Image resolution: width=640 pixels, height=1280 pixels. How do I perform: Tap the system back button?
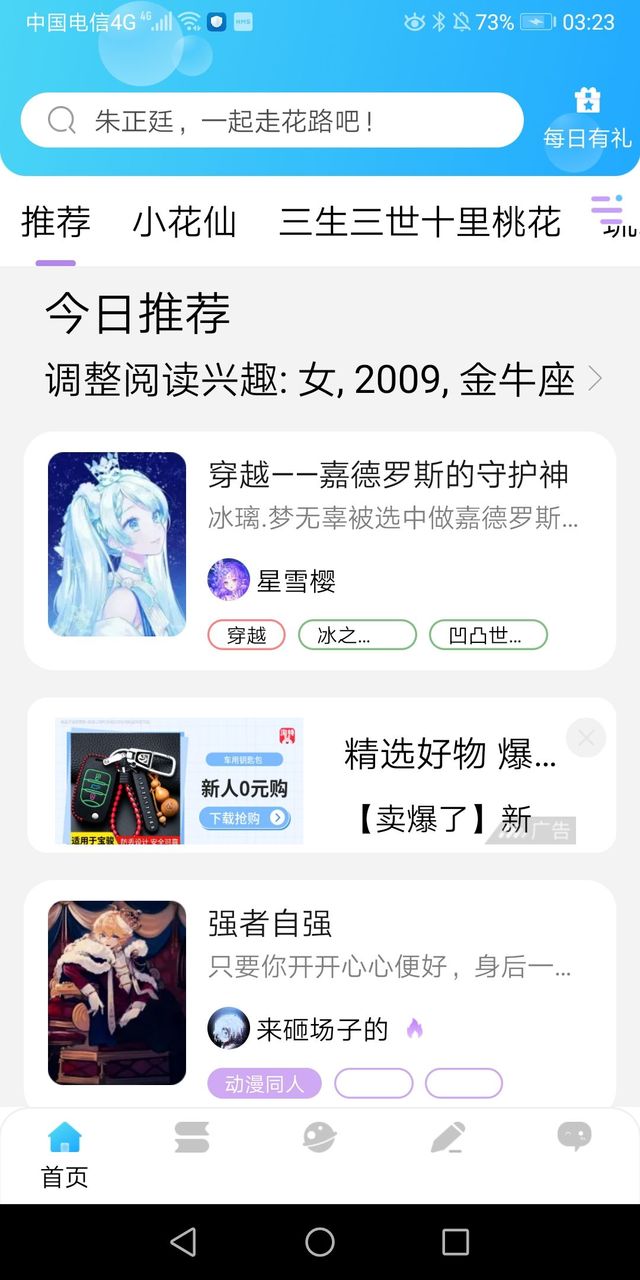pyautogui.click(x=183, y=1242)
